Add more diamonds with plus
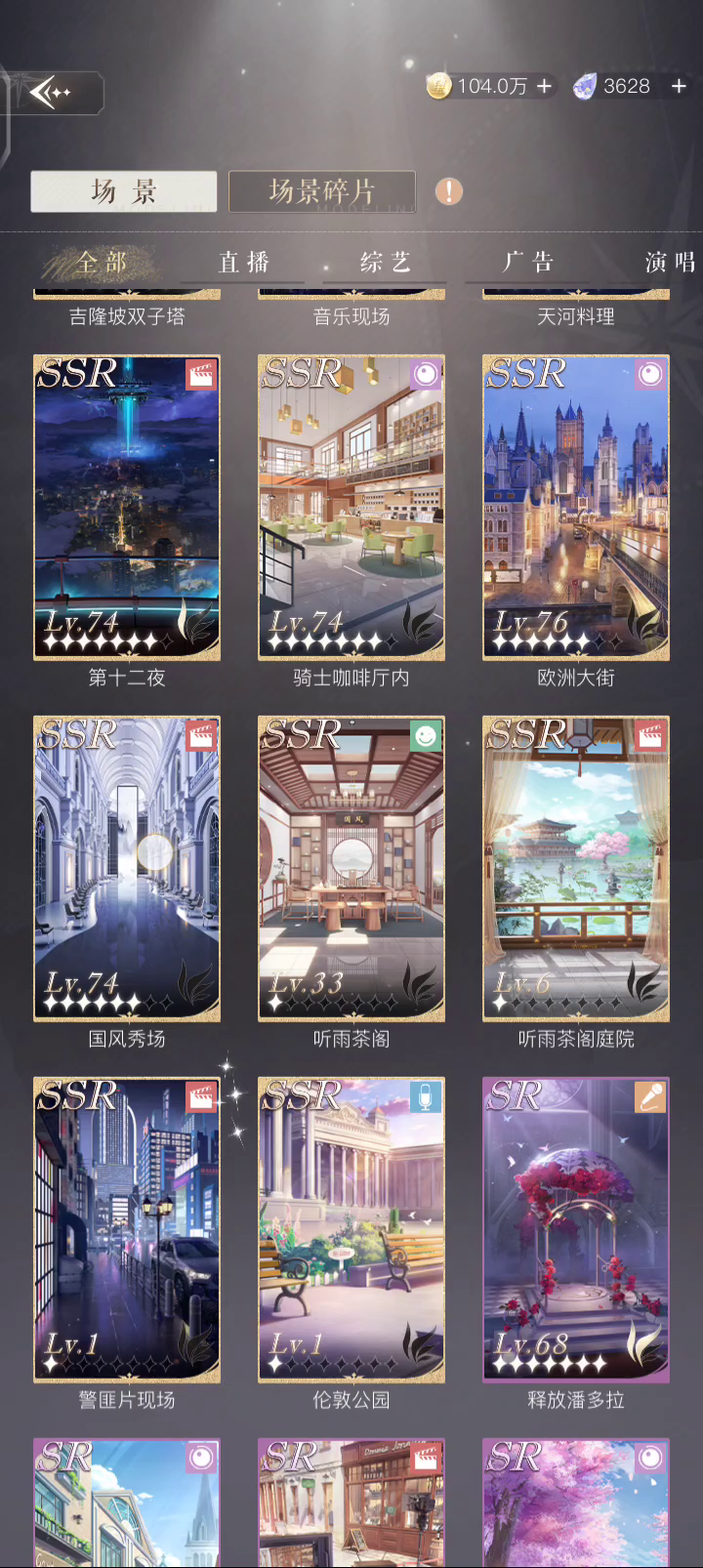703x1568 pixels. pyautogui.click(x=679, y=87)
